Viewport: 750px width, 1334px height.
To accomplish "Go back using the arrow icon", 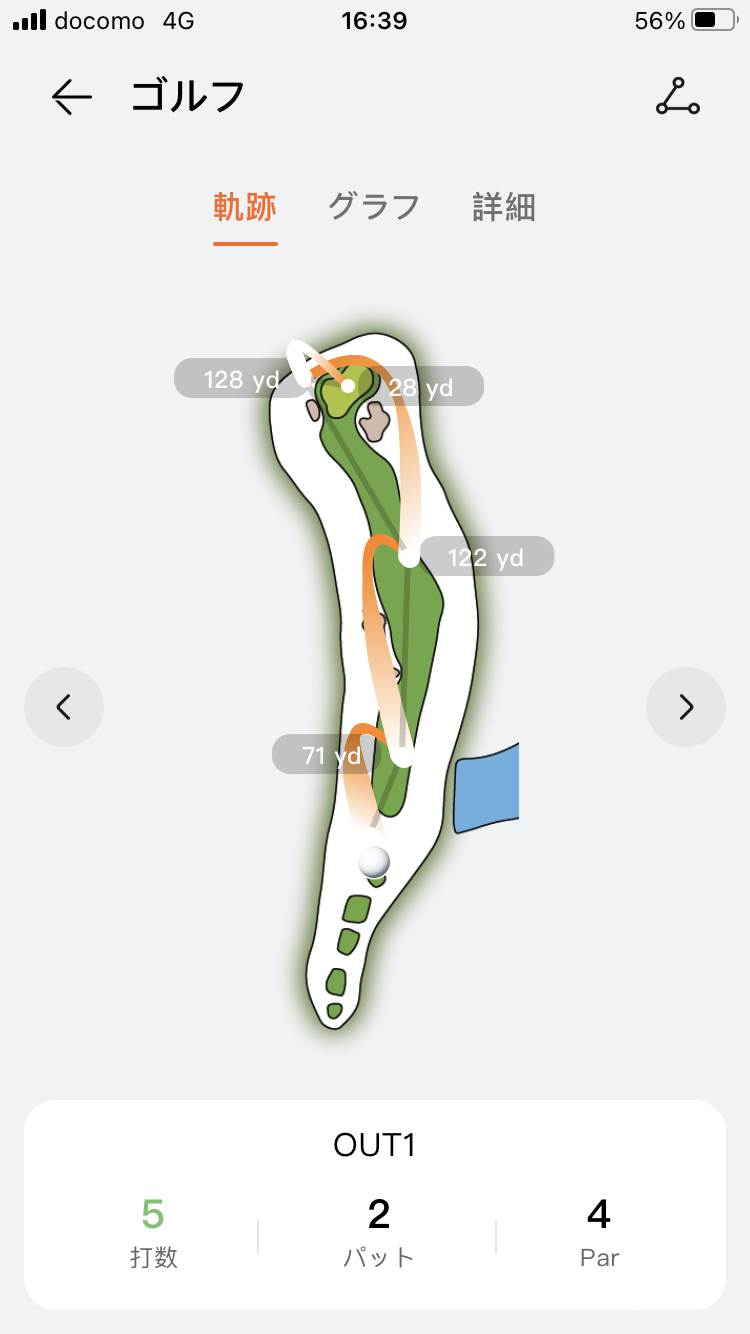I will (72, 97).
